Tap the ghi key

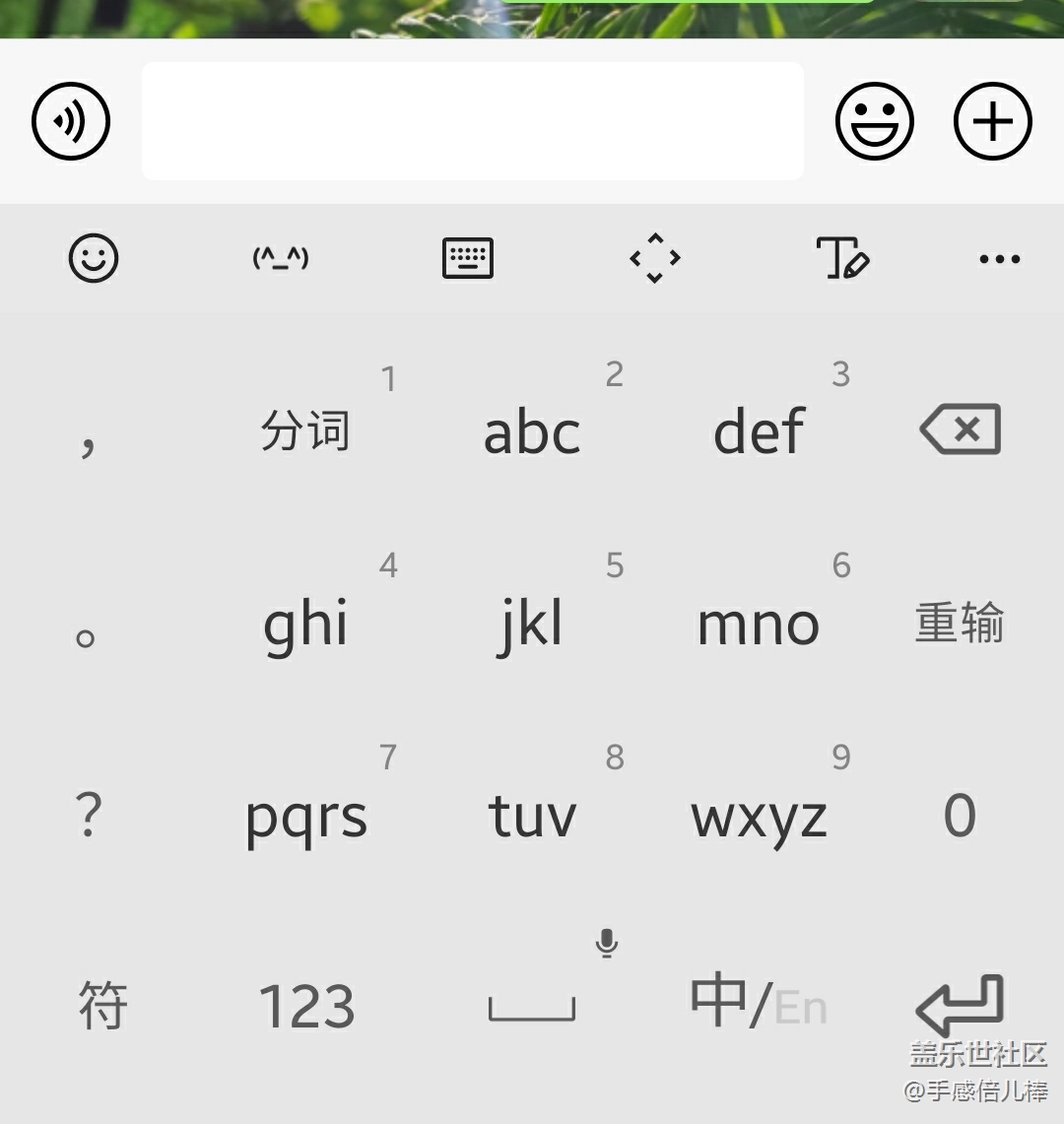pos(305,624)
